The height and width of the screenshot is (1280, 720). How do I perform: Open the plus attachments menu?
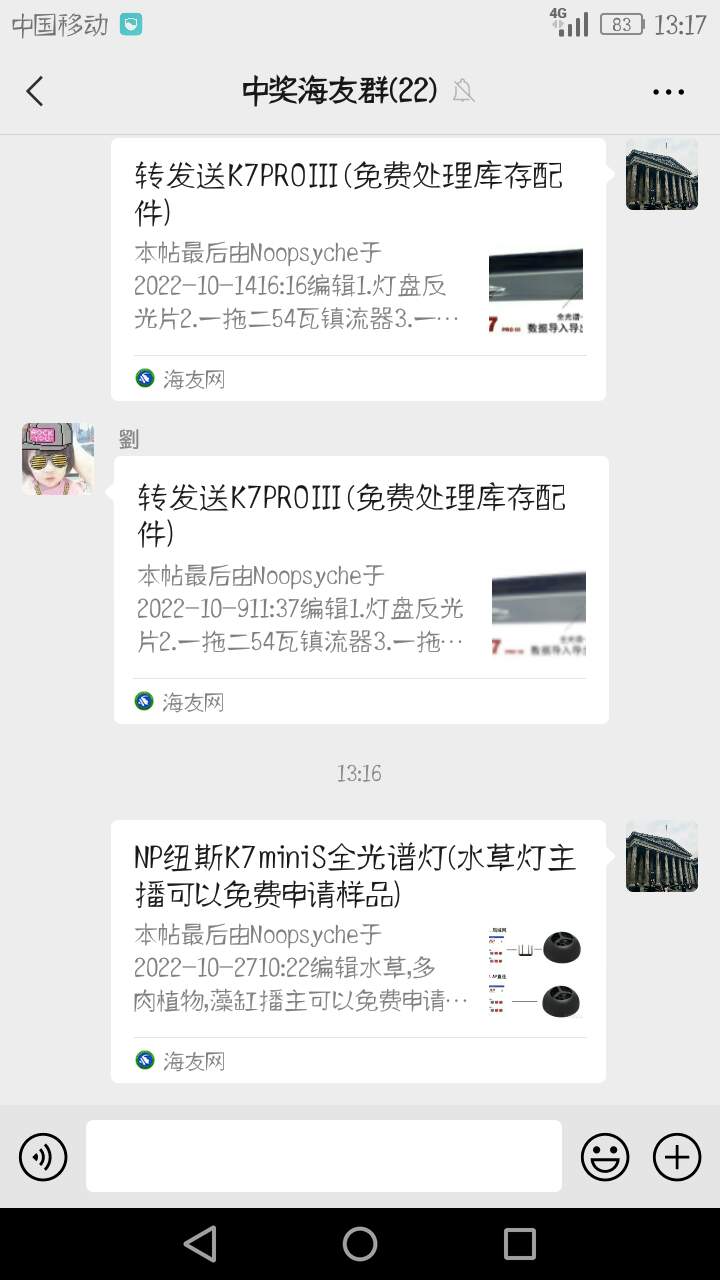pos(677,1157)
